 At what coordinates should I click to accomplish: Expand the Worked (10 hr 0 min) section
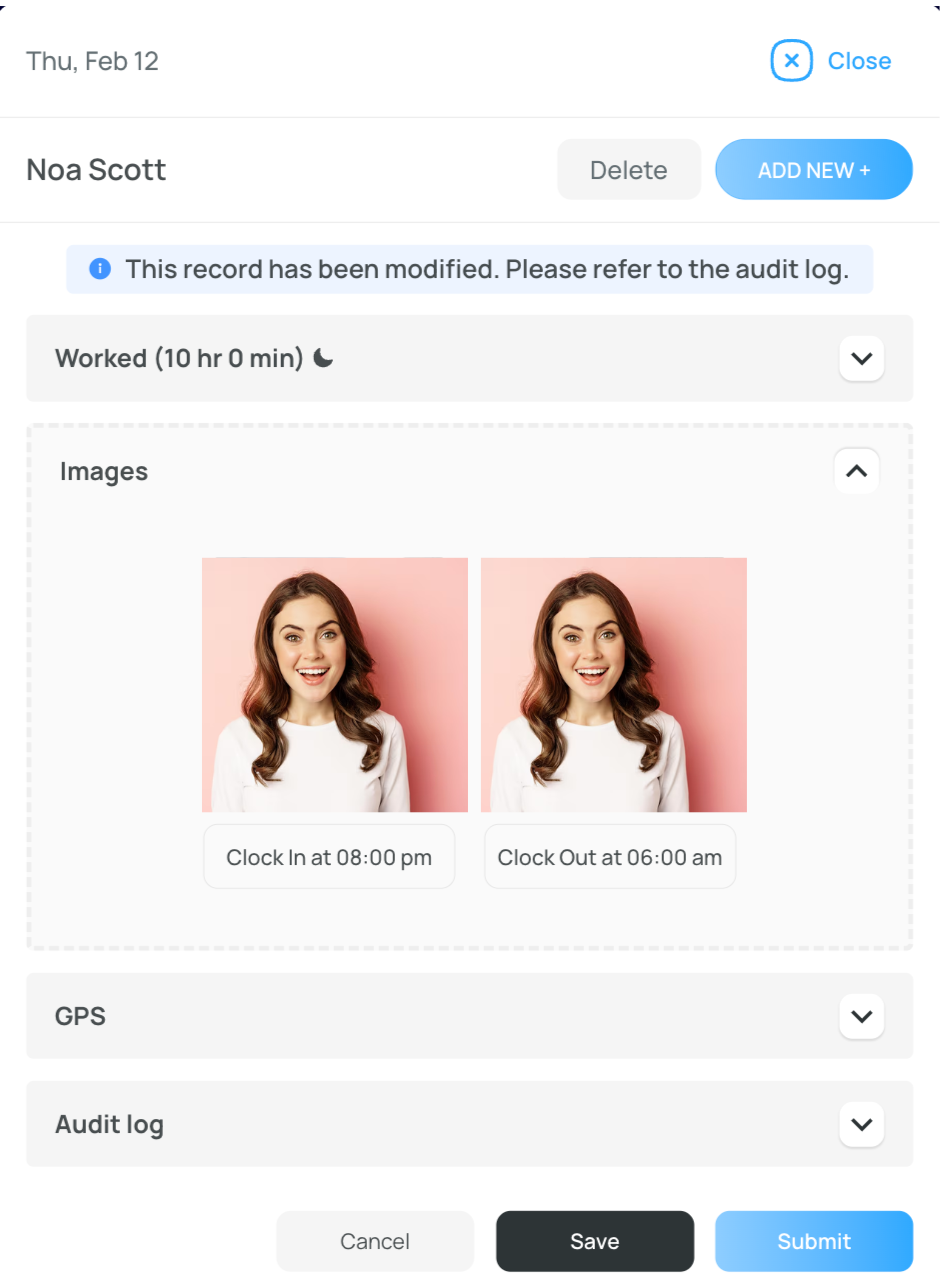(861, 358)
